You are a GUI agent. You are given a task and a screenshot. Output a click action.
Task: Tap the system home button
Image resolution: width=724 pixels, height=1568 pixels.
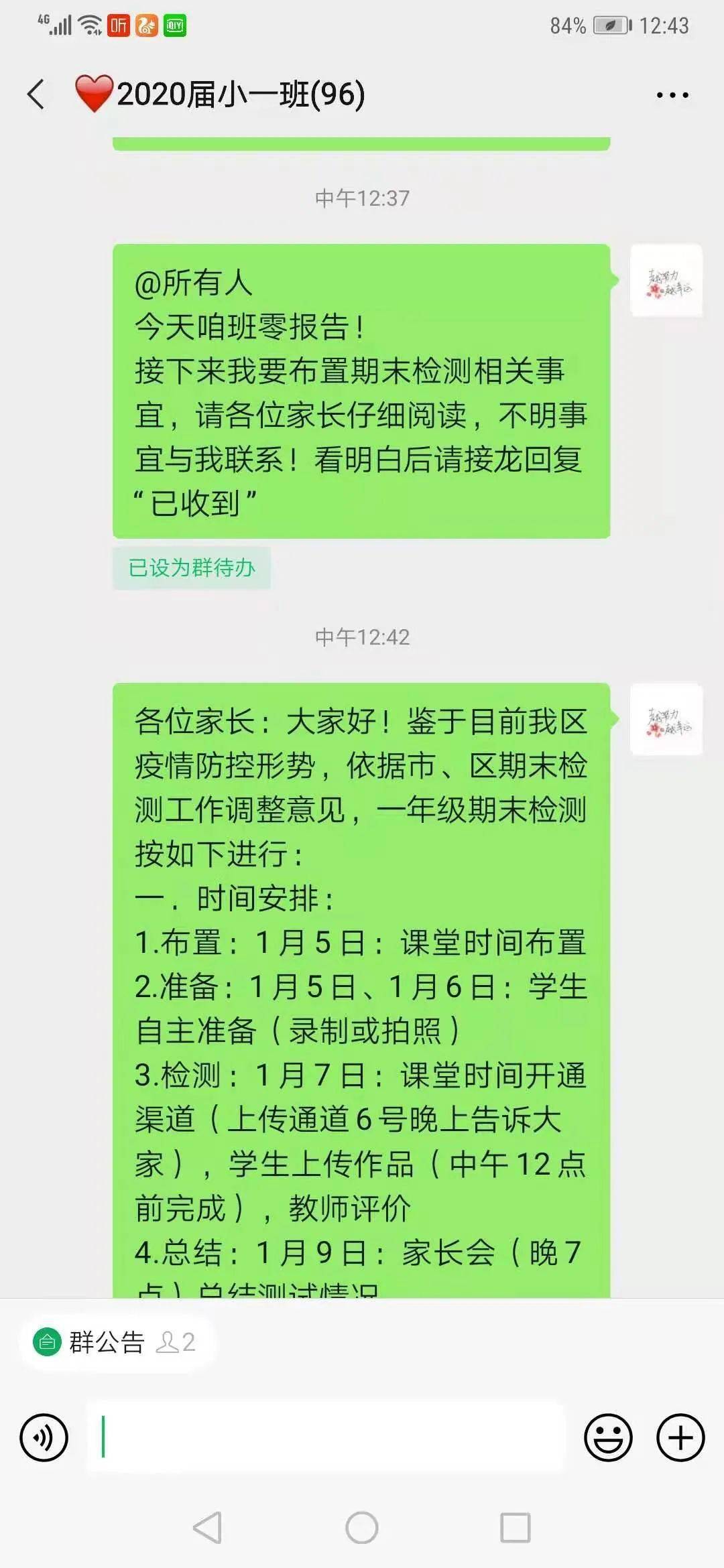(362, 1528)
